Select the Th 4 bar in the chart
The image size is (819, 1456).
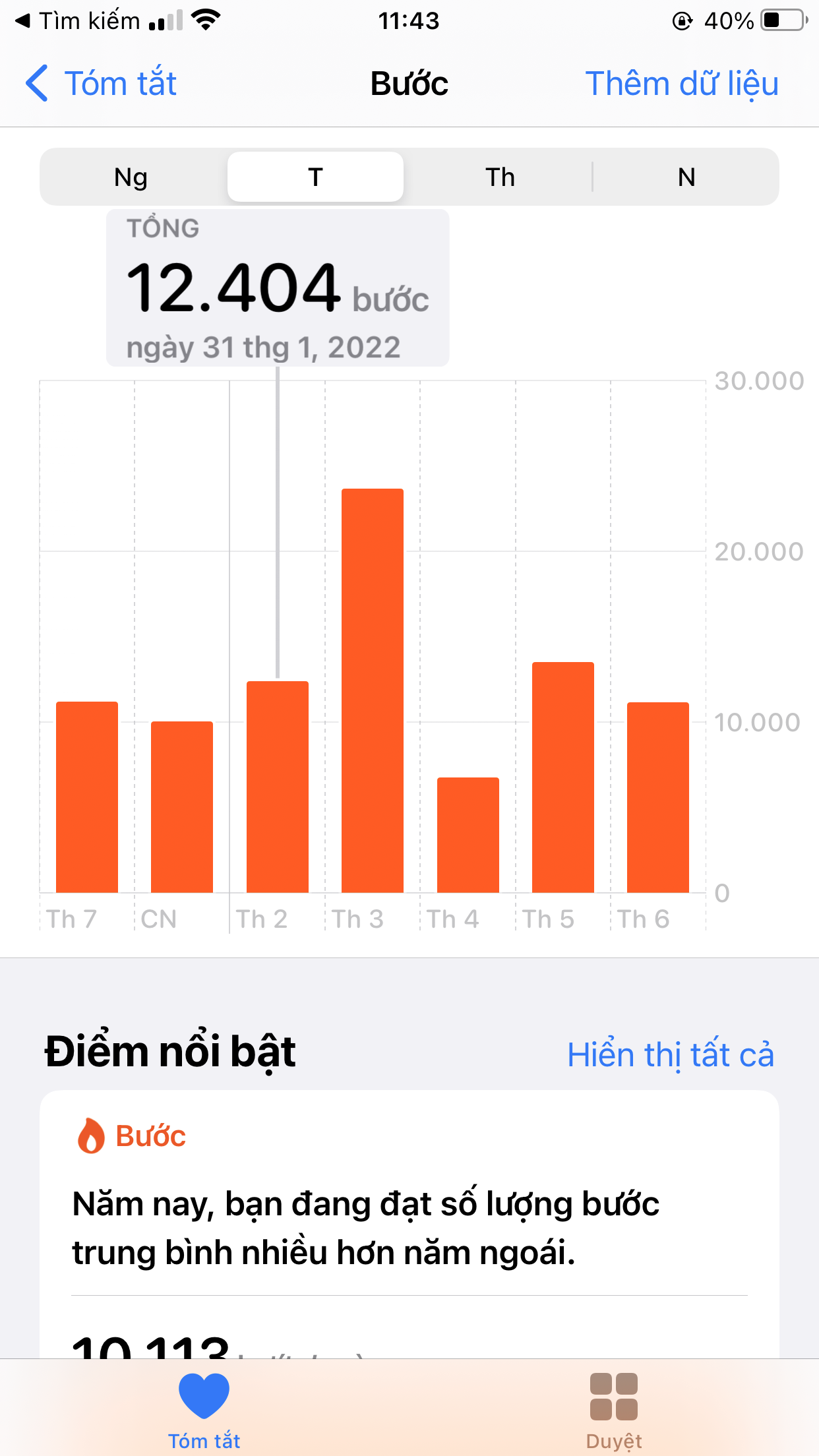[467, 837]
